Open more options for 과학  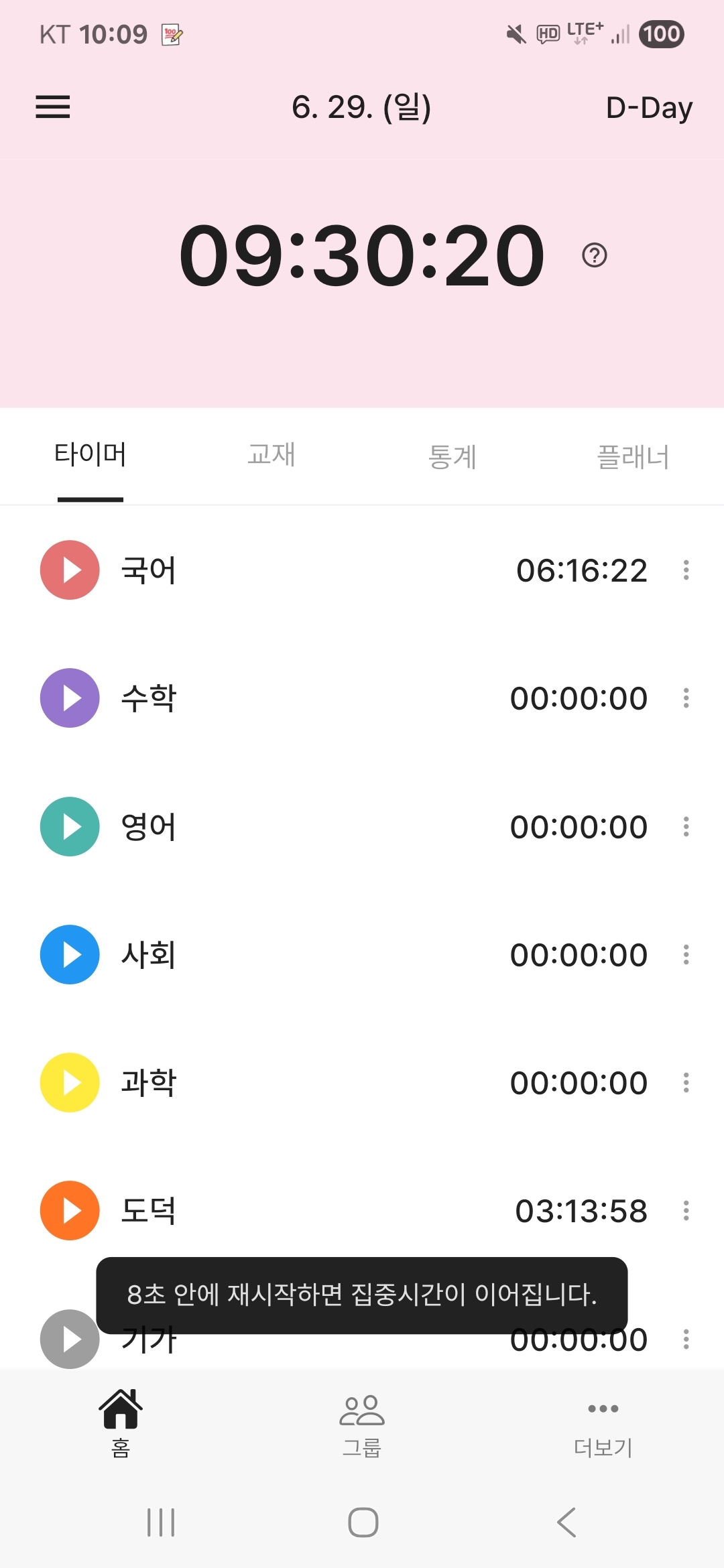[686, 1083]
